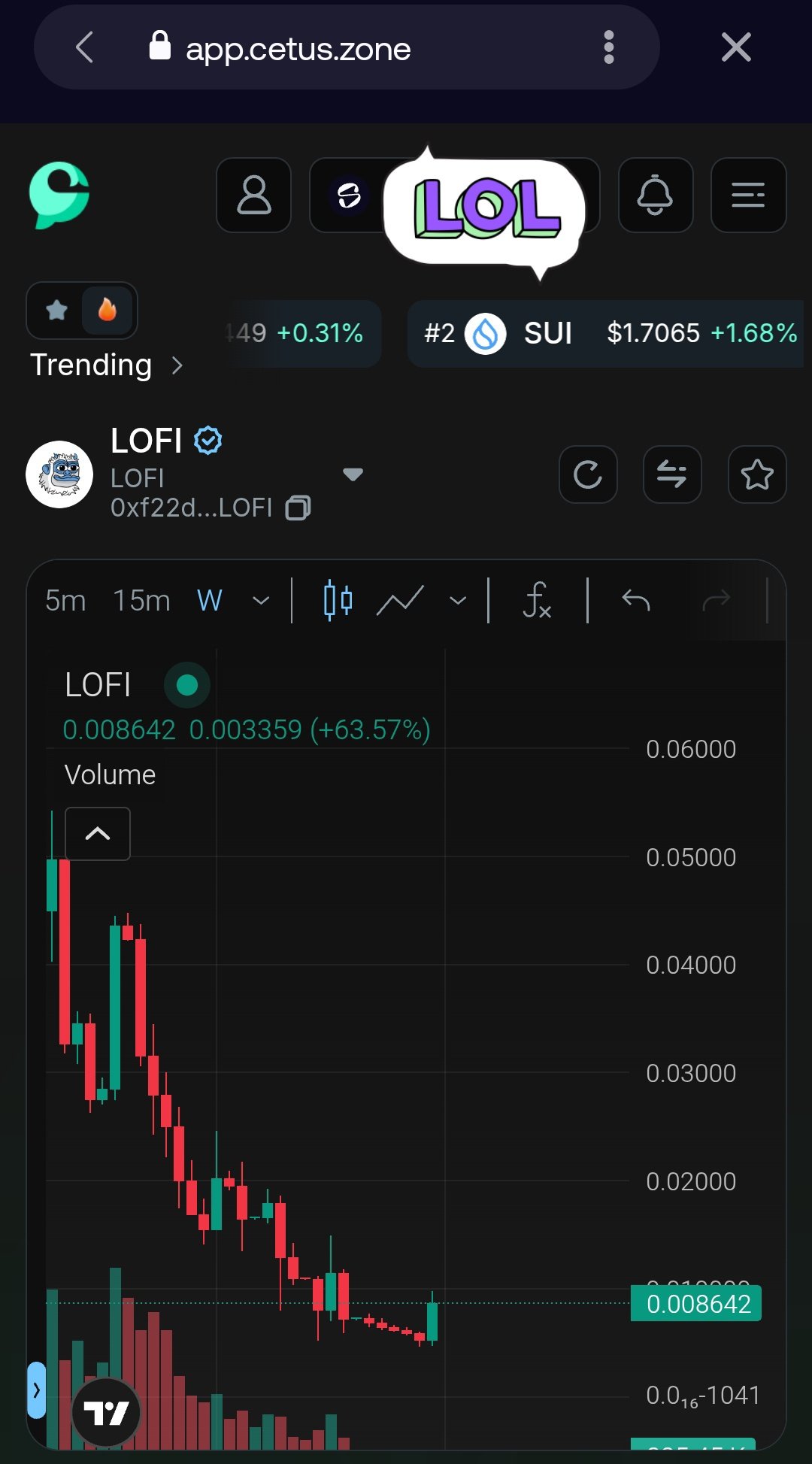Open the account profile icon
Screen dimensions: 812x1464
pos(254,196)
